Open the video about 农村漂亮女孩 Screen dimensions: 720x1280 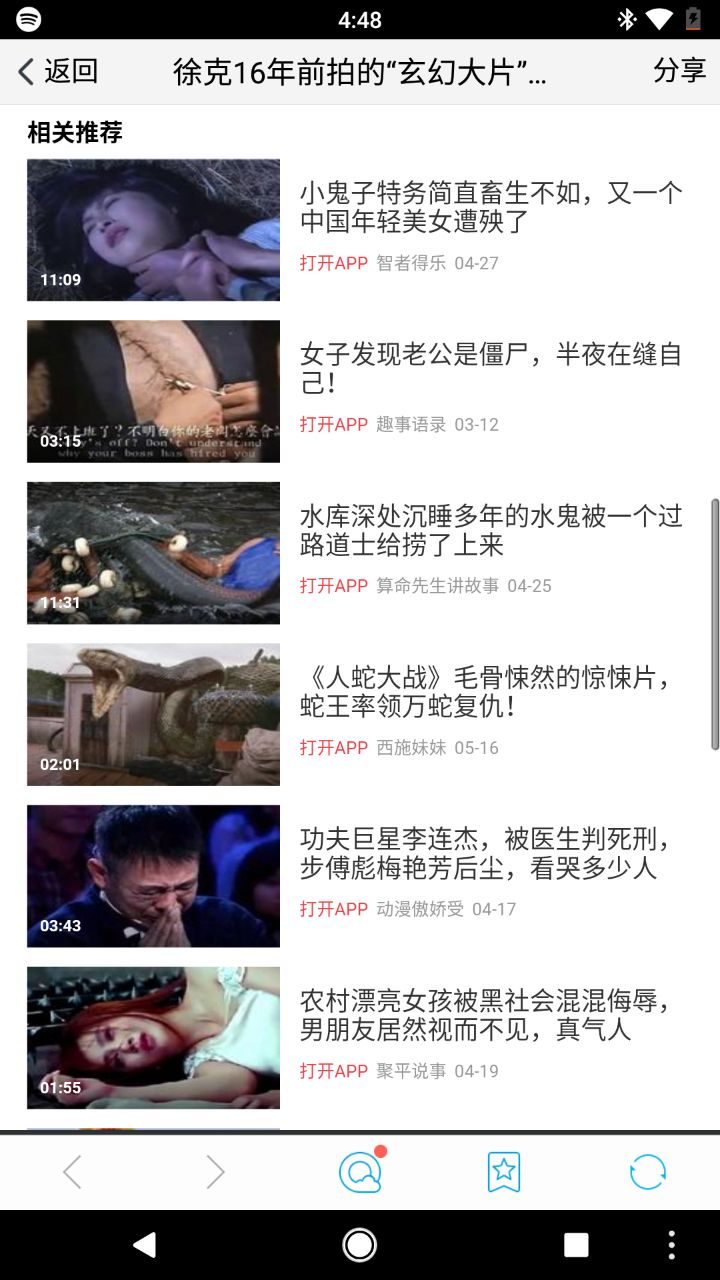490,1015
